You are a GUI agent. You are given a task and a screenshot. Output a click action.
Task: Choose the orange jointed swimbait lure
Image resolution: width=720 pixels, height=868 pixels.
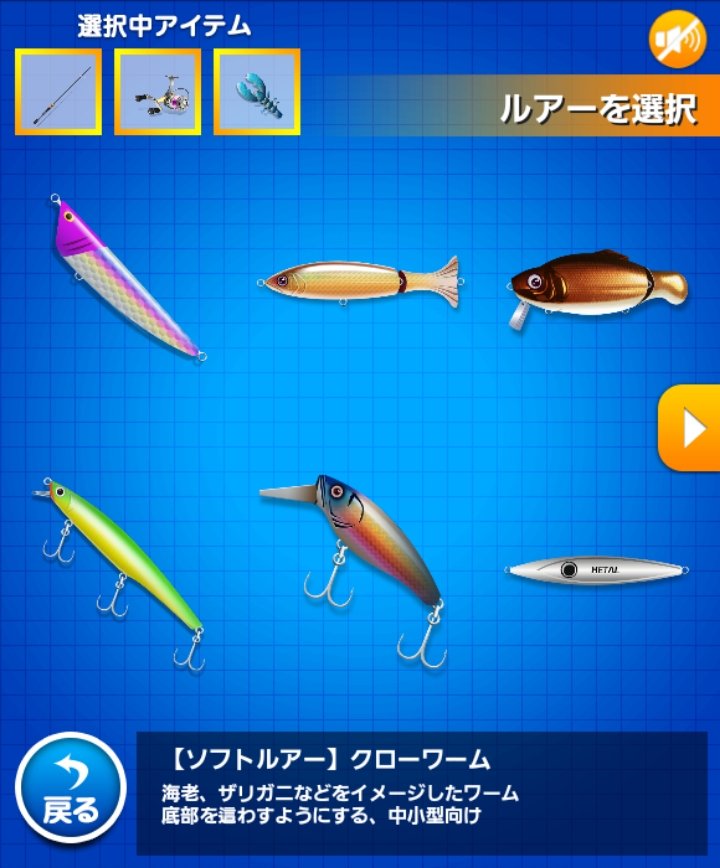tap(358, 280)
